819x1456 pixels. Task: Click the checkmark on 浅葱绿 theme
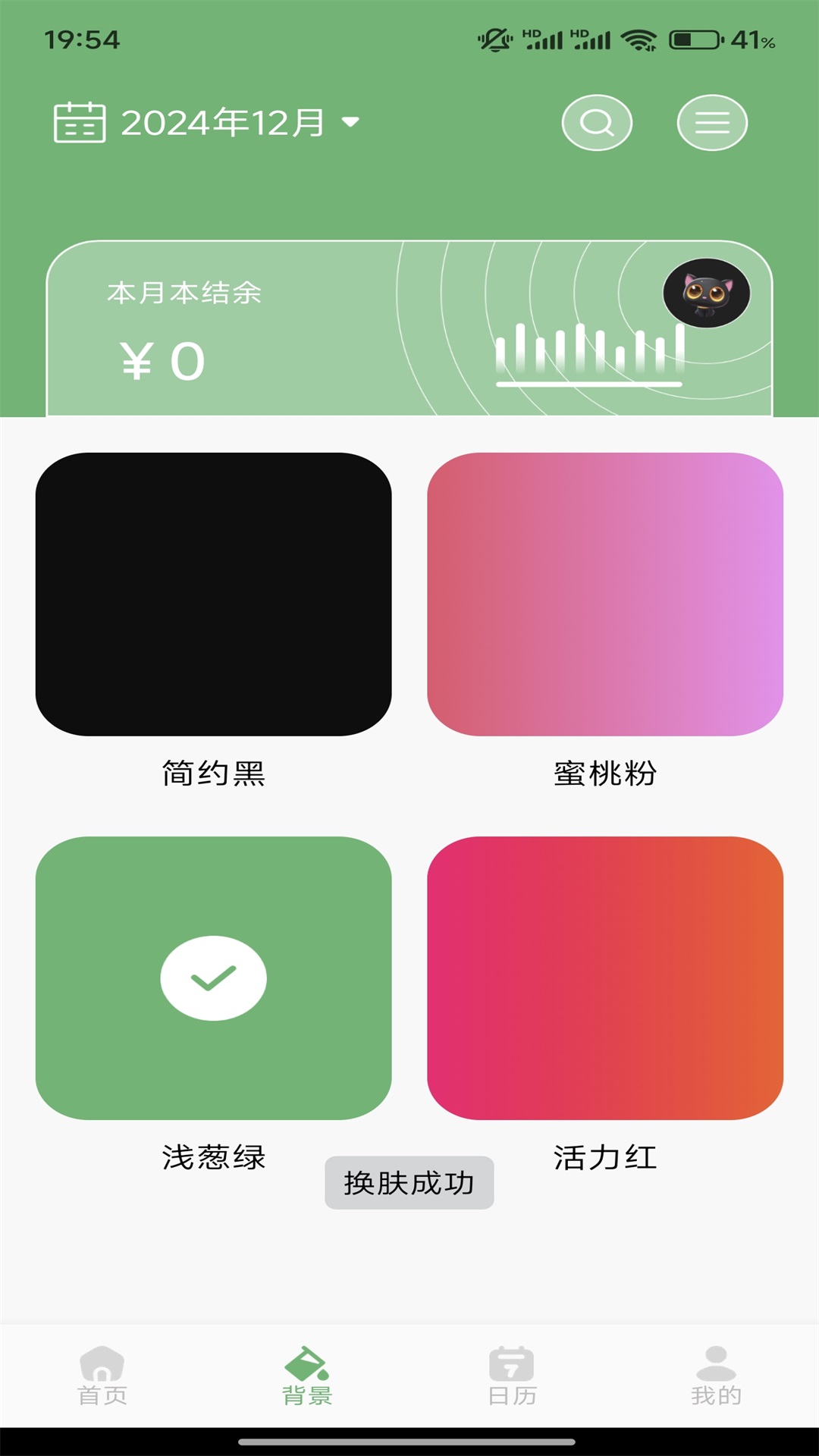(213, 977)
